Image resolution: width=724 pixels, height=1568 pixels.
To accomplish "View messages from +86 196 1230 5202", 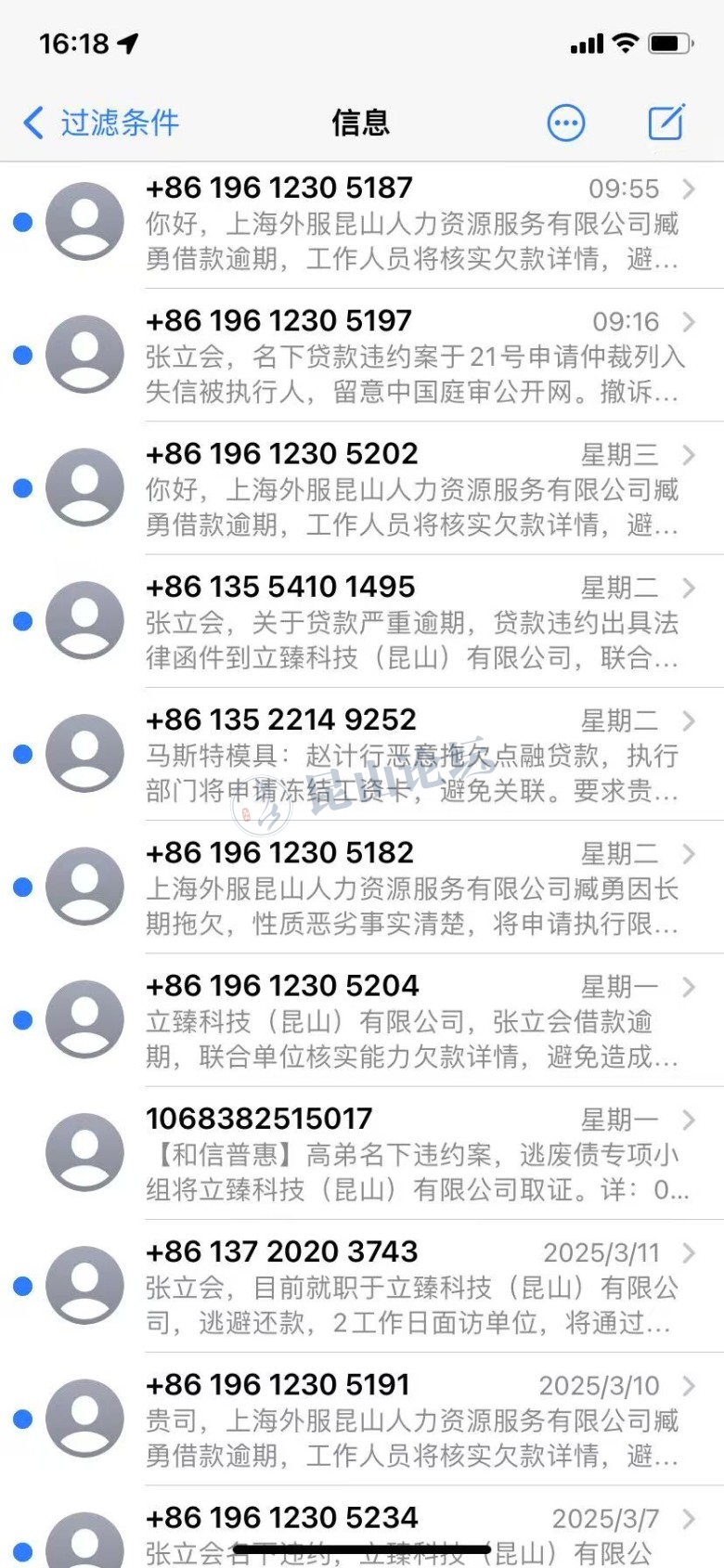I will (411, 489).
